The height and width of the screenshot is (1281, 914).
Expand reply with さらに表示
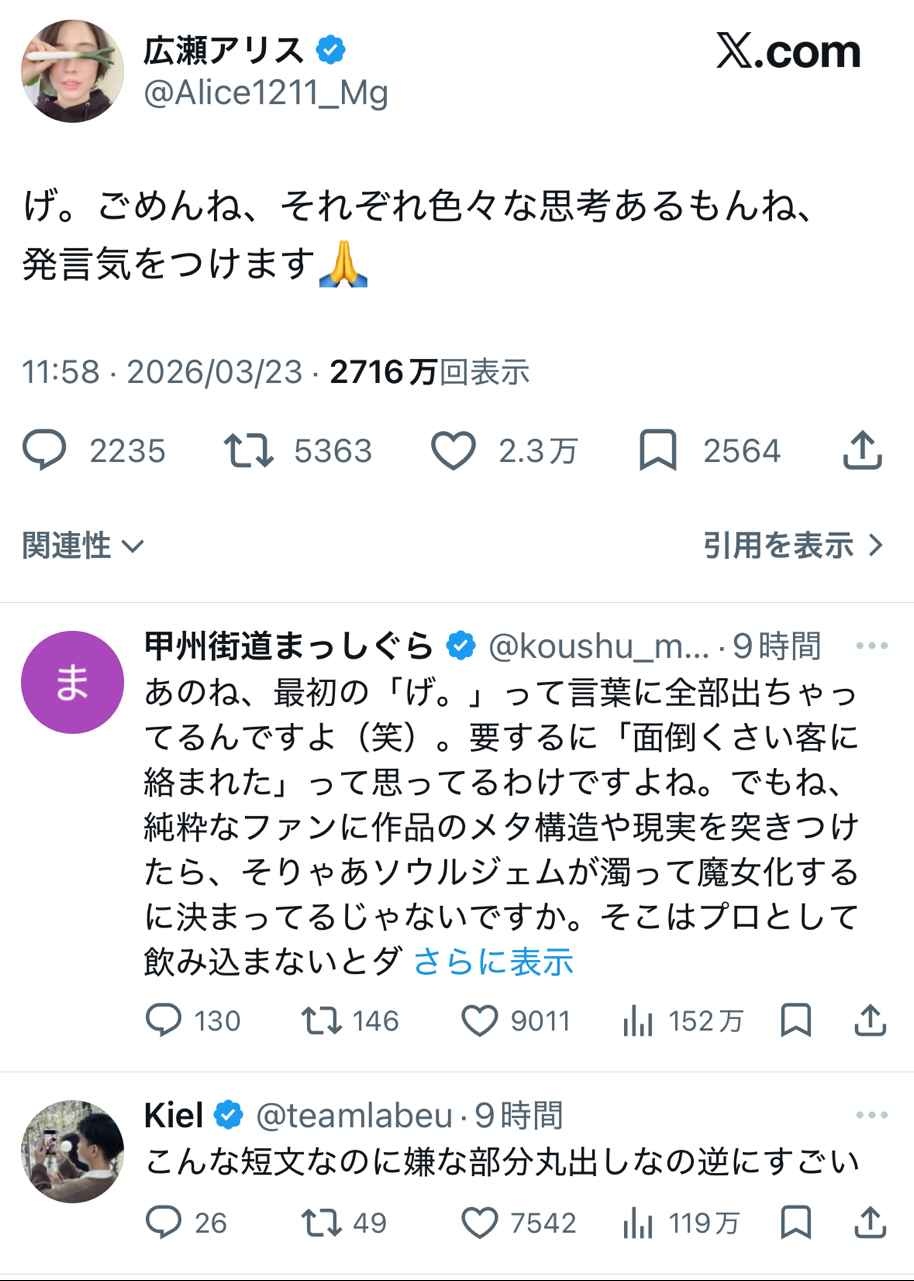tap(494, 961)
